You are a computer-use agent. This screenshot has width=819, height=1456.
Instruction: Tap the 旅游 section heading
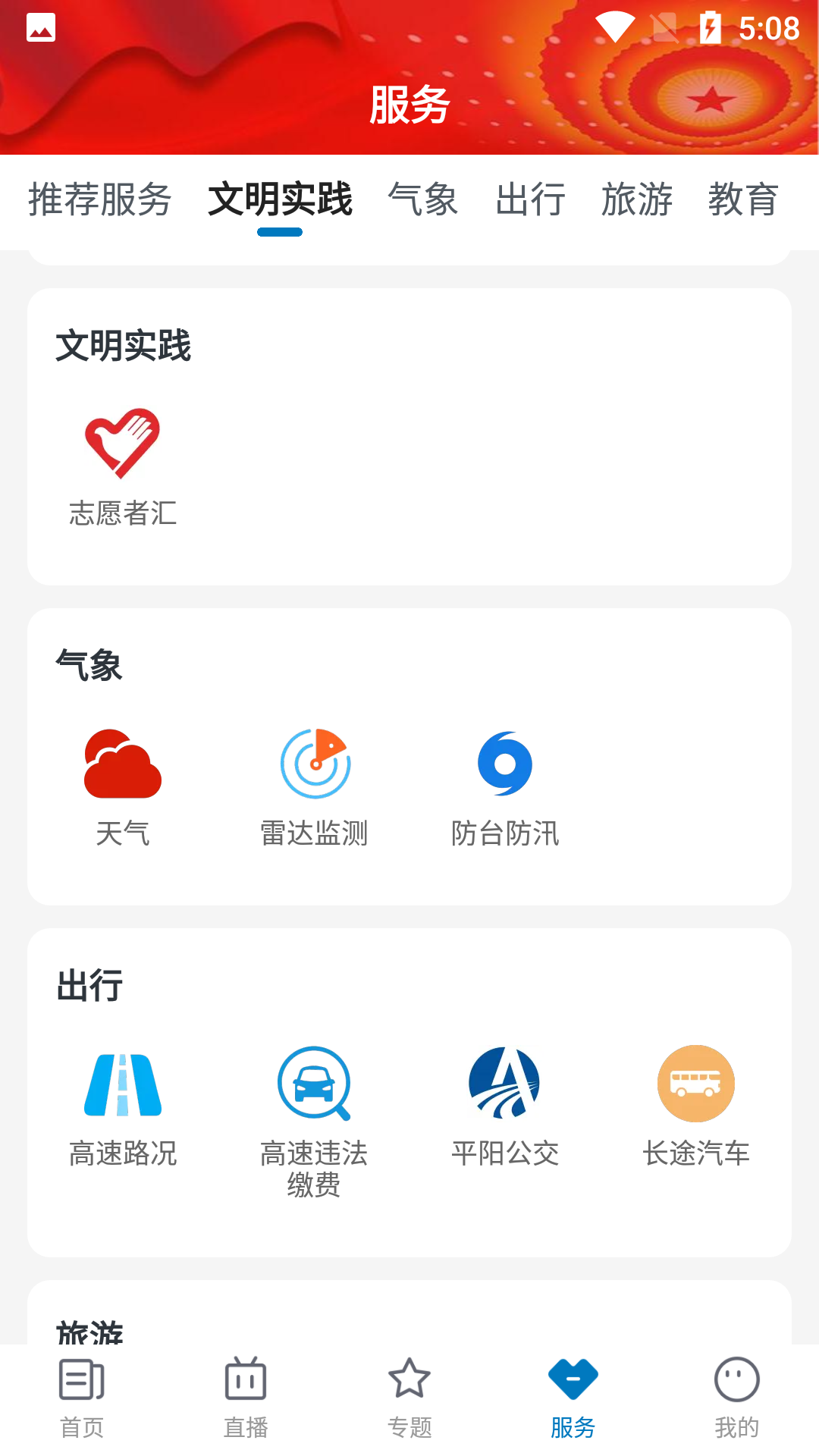[91, 1331]
